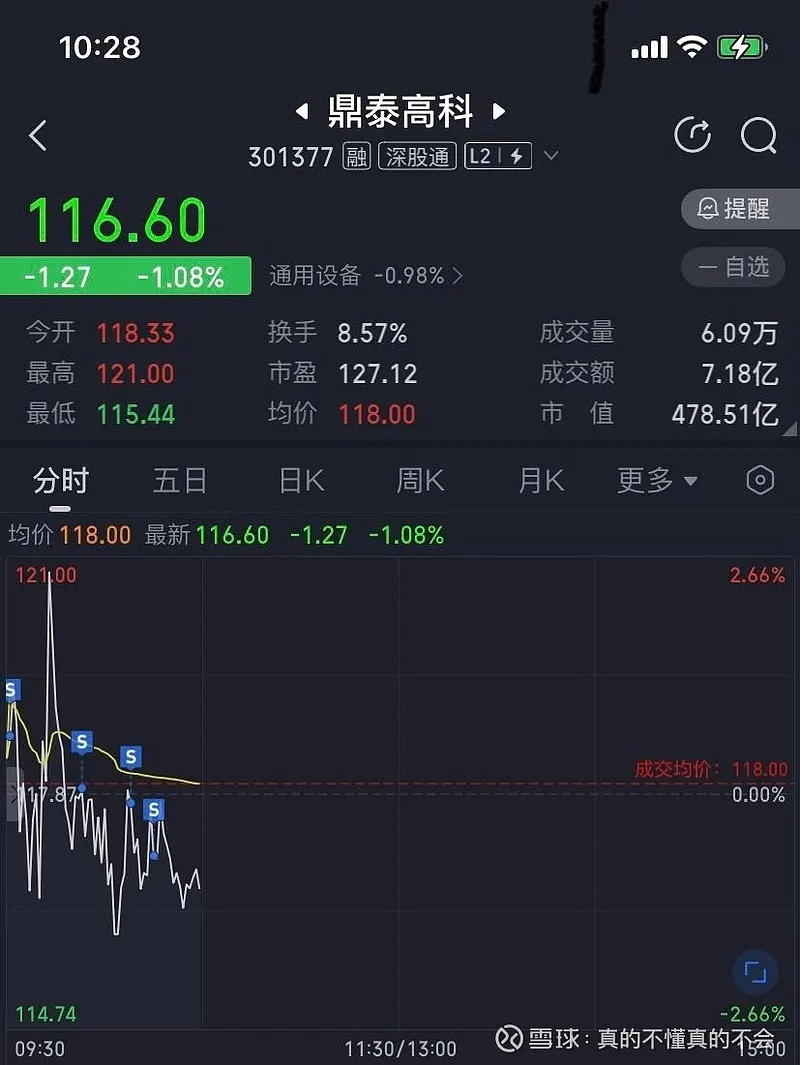
Task: Switch to the 五日 chart tab
Action: pos(180,481)
